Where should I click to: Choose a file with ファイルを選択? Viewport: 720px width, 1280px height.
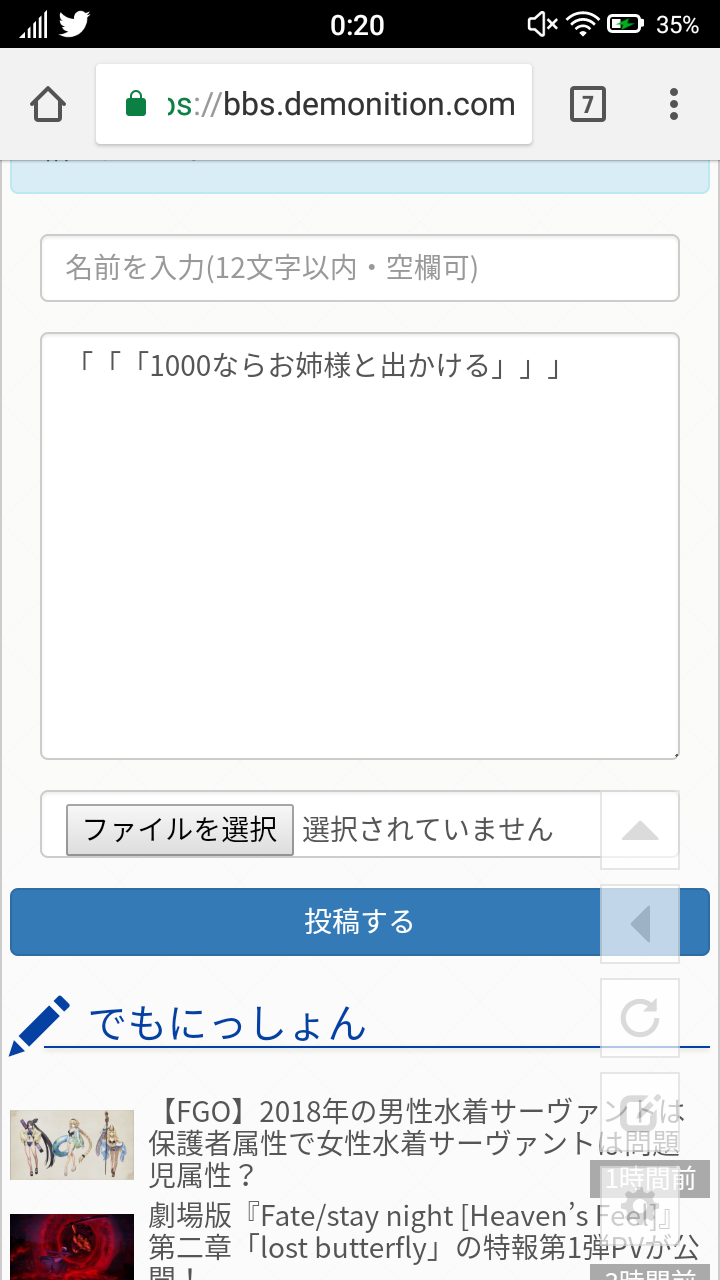point(180,829)
